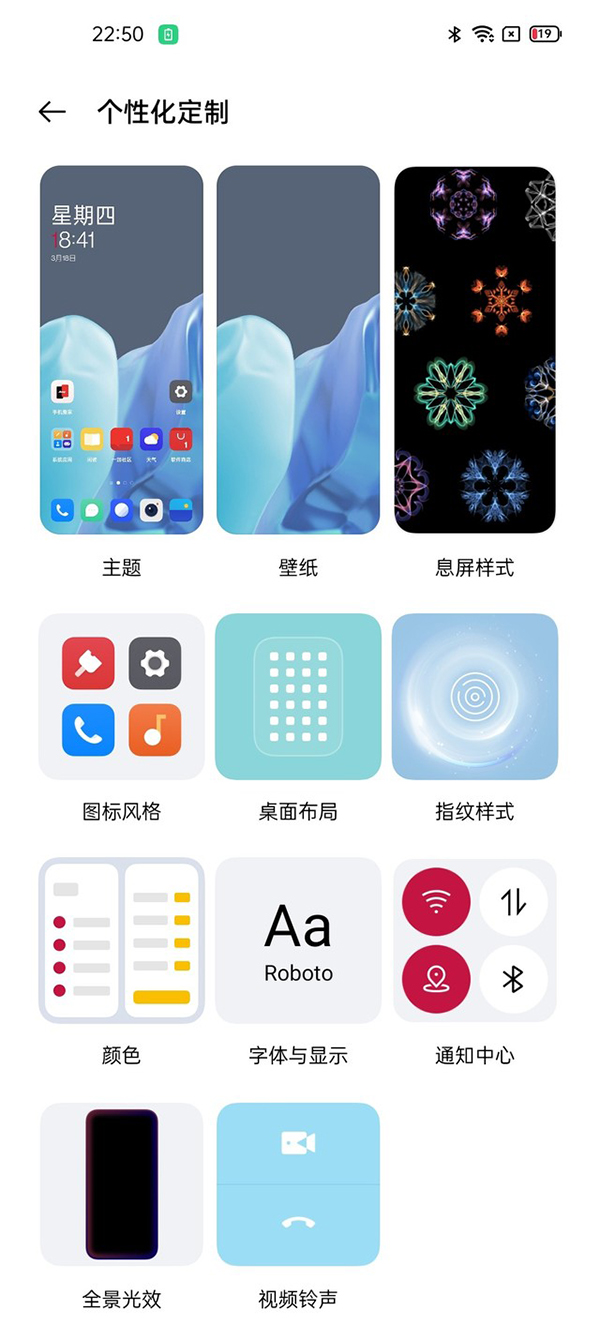Open the 主题 theme tile
600x1340 pixels.
[121, 350]
